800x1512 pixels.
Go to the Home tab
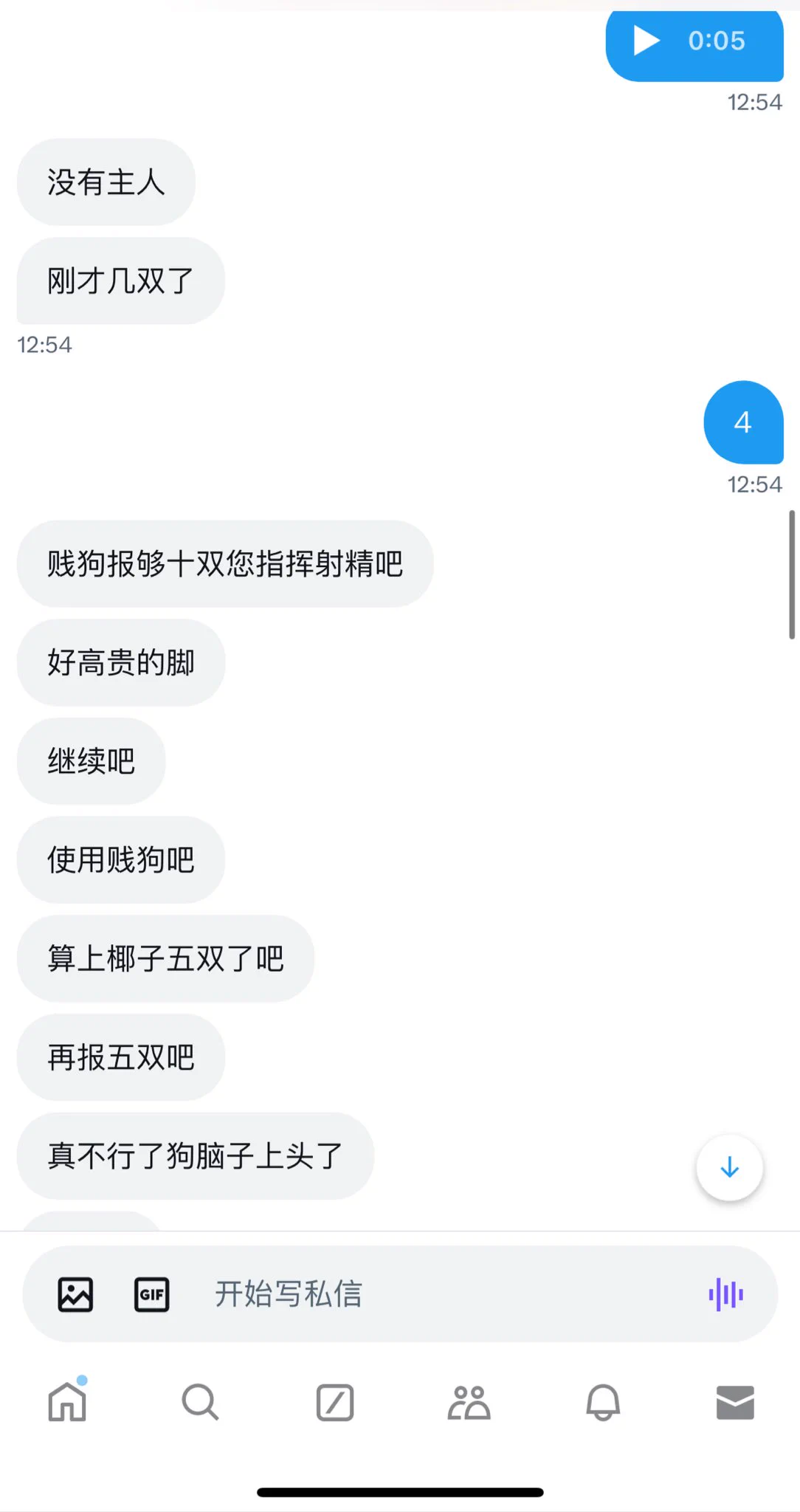click(x=67, y=1402)
